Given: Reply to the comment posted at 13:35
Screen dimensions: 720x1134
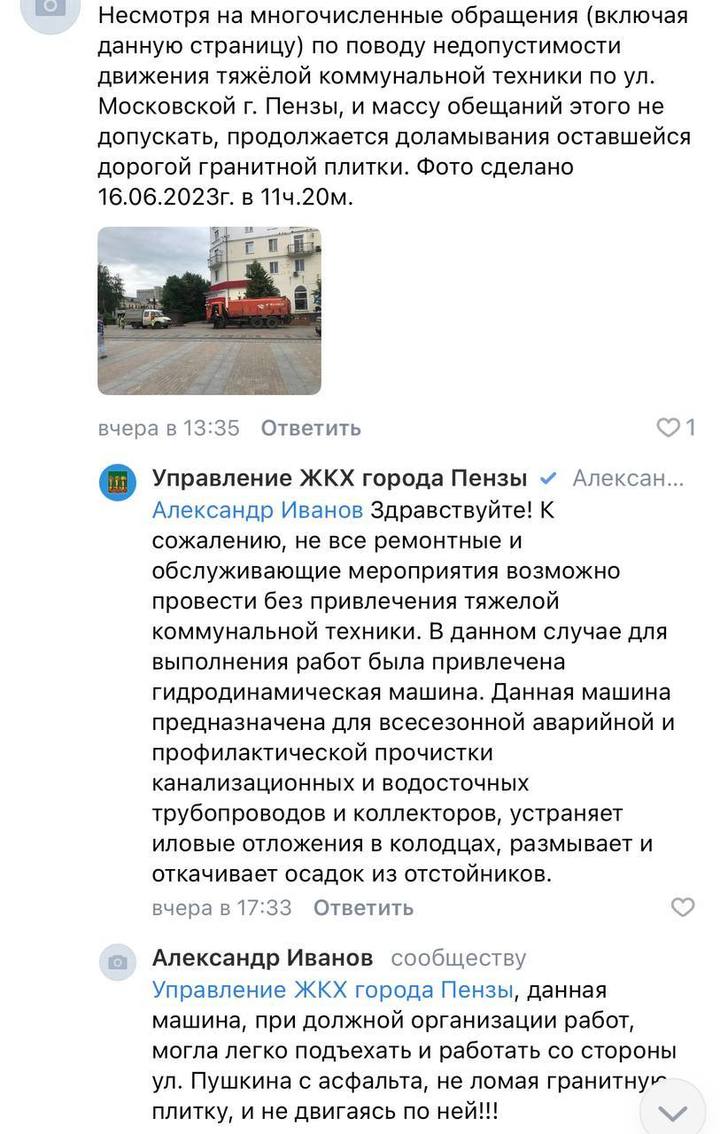Looking at the screenshot, I should coord(310,428).
